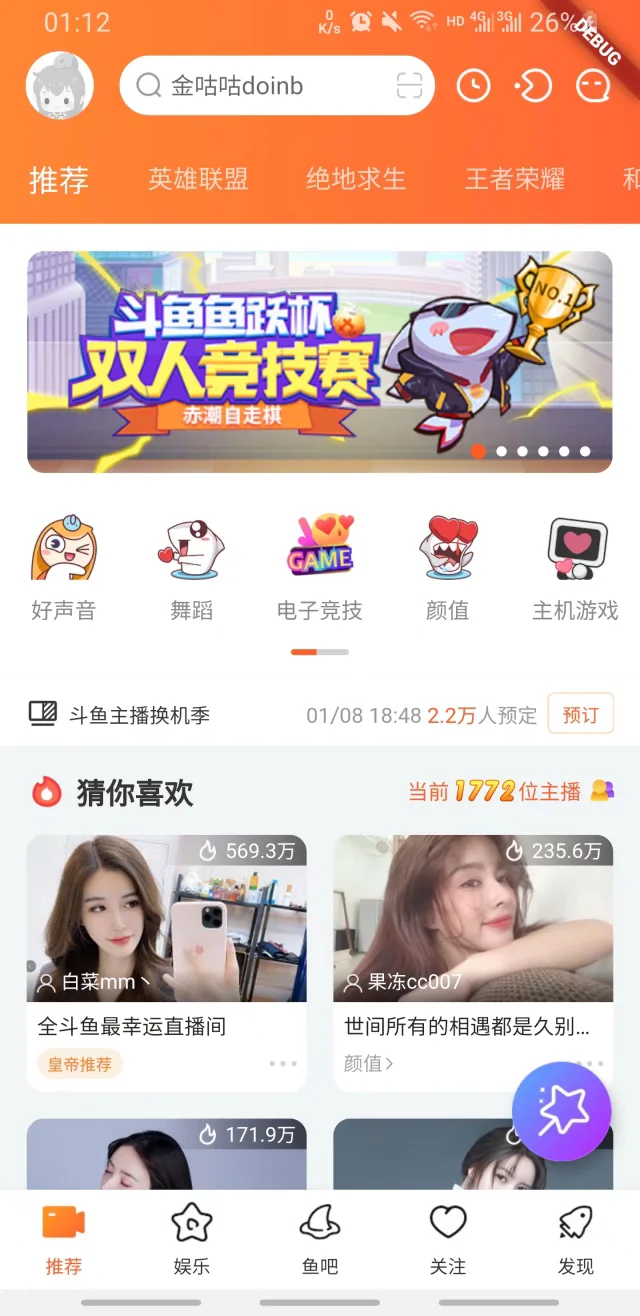The image size is (640, 1316).
Task: Switch to the 娱乐 bottom tab
Action: 191,1240
